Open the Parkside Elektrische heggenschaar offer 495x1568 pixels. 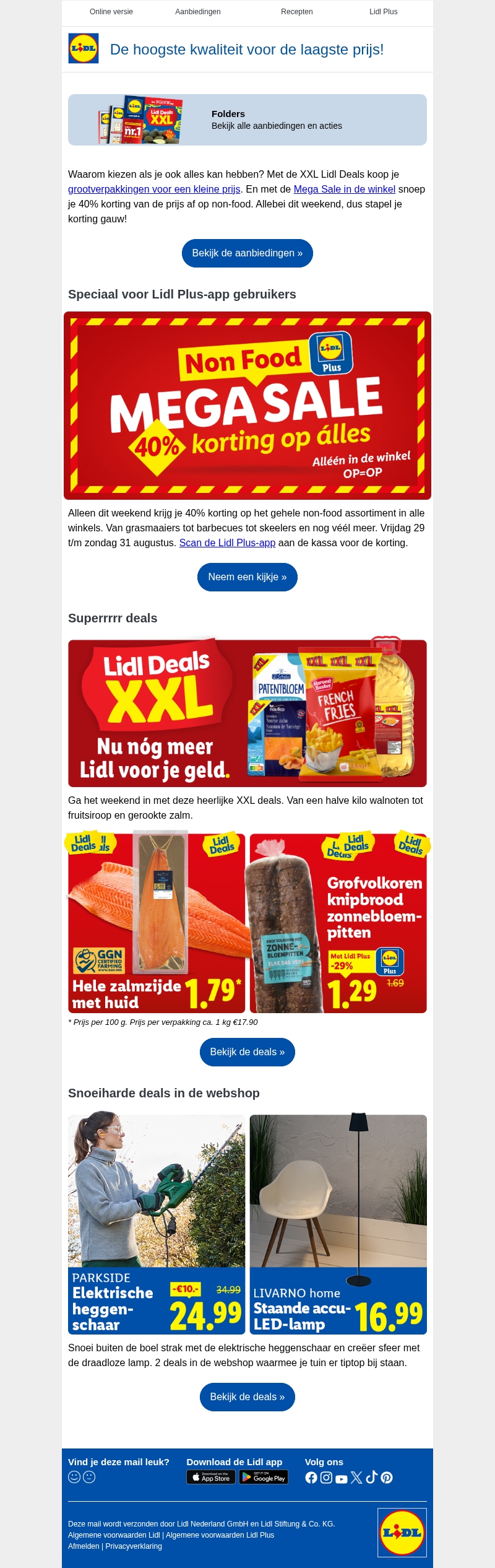(x=157, y=1224)
